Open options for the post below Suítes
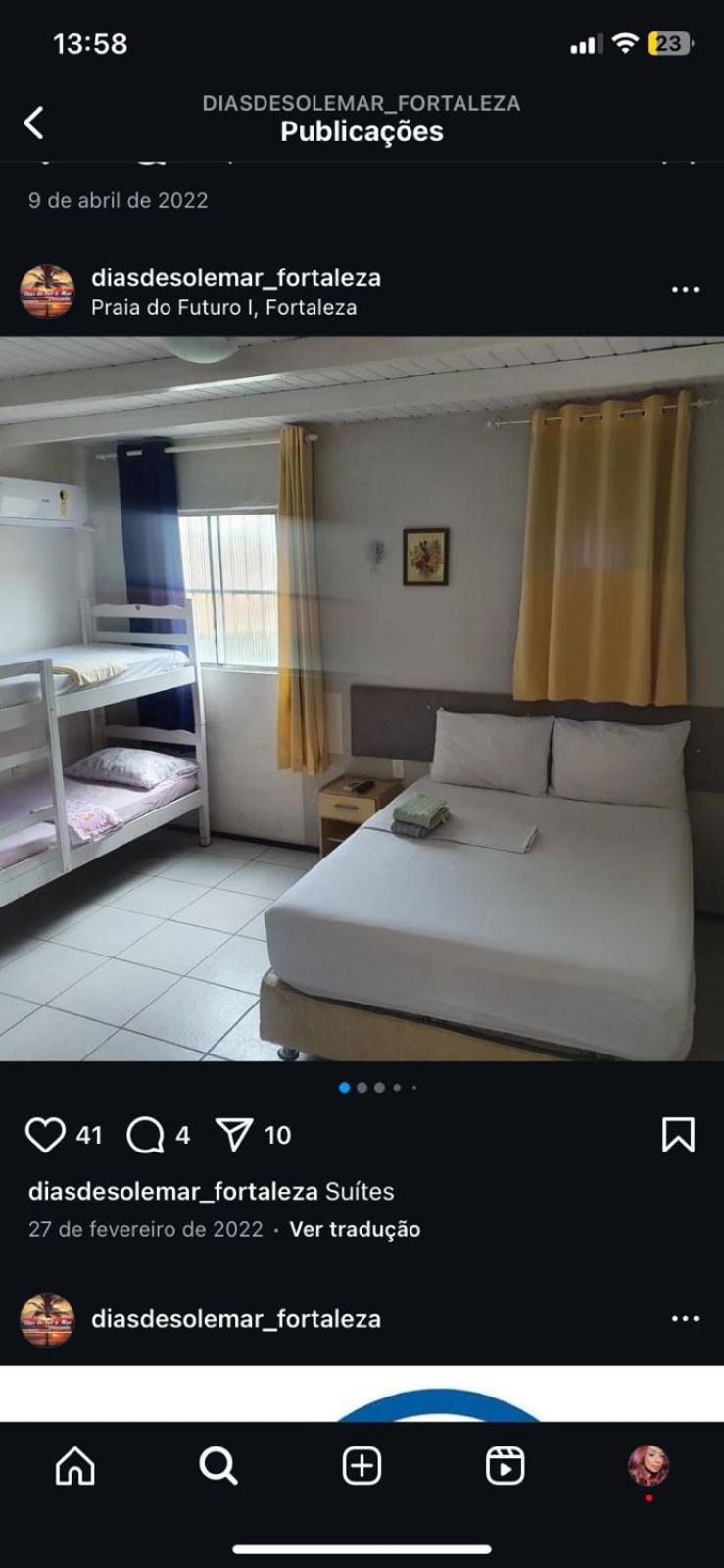This screenshot has height=1568, width=724. [685, 1319]
